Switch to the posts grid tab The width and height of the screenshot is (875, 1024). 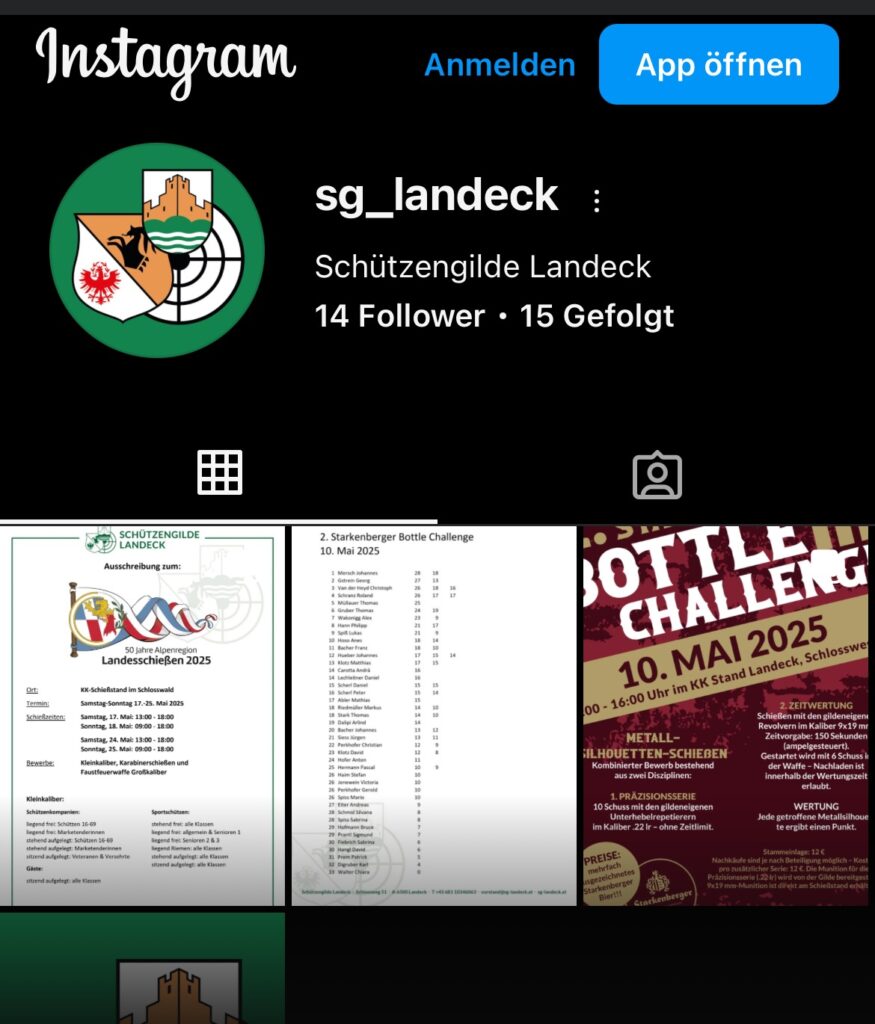(x=219, y=473)
